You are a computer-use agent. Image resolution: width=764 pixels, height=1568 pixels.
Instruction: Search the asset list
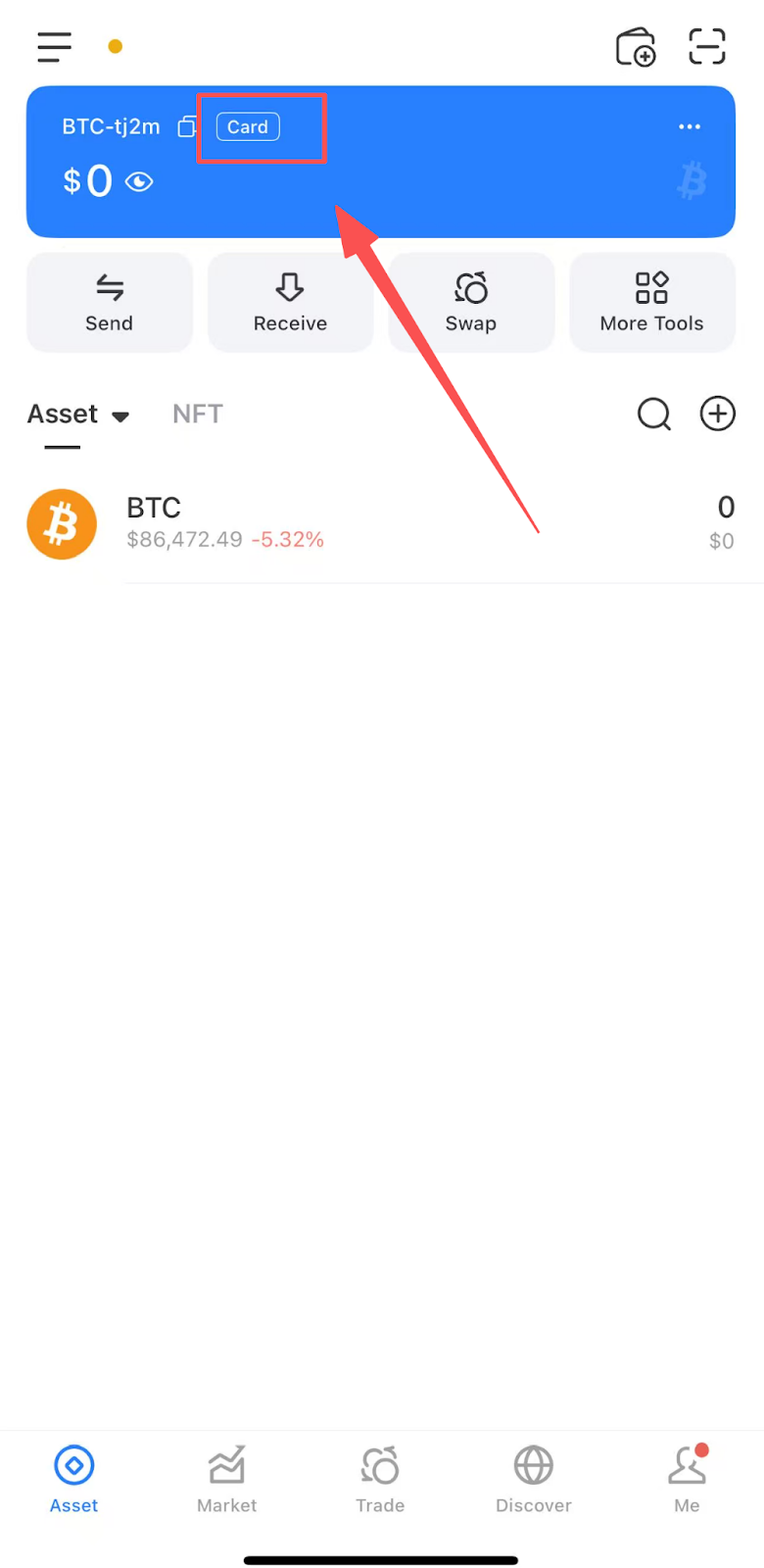(x=653, y=415)
